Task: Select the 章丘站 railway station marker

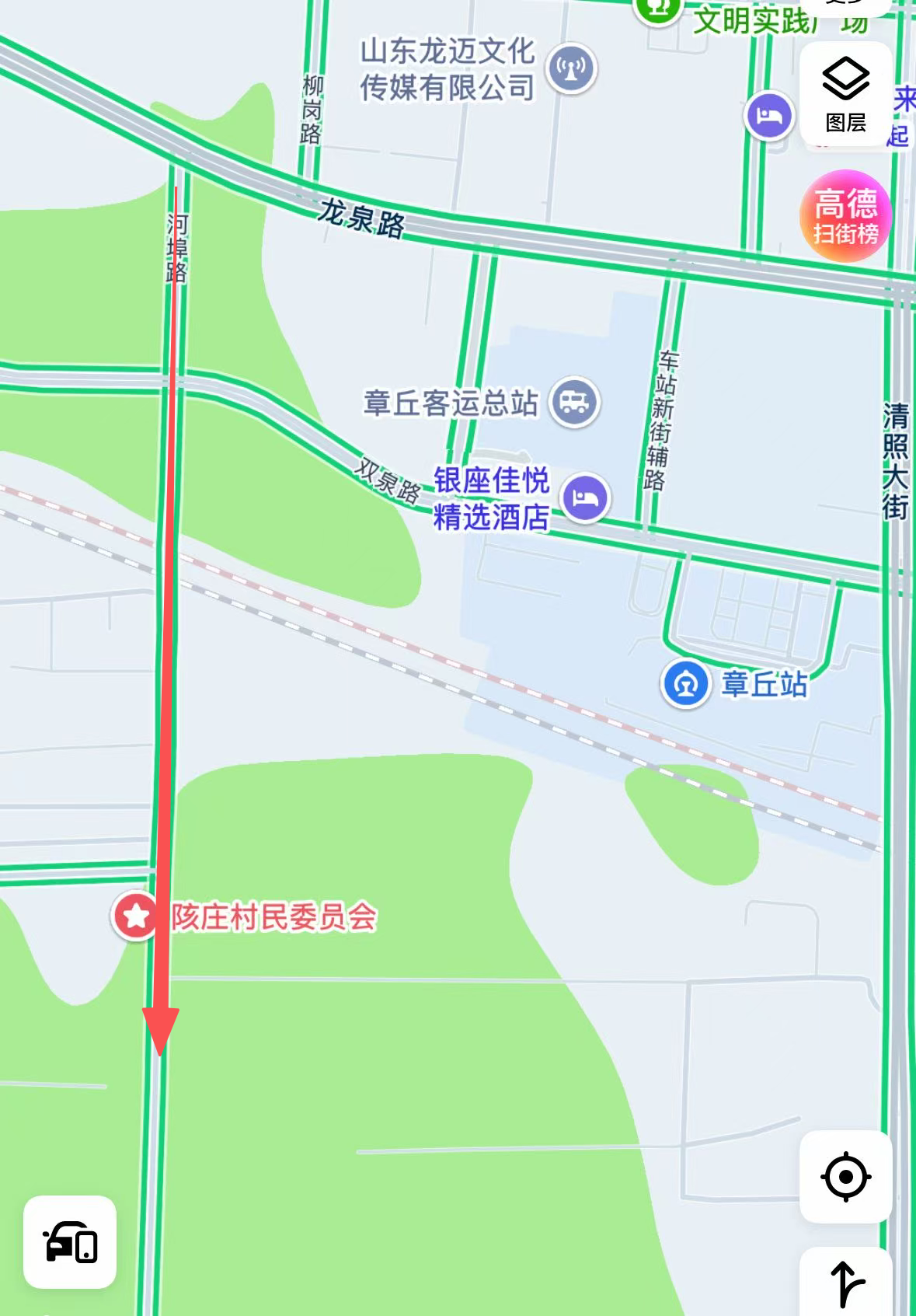Action: 685,684
